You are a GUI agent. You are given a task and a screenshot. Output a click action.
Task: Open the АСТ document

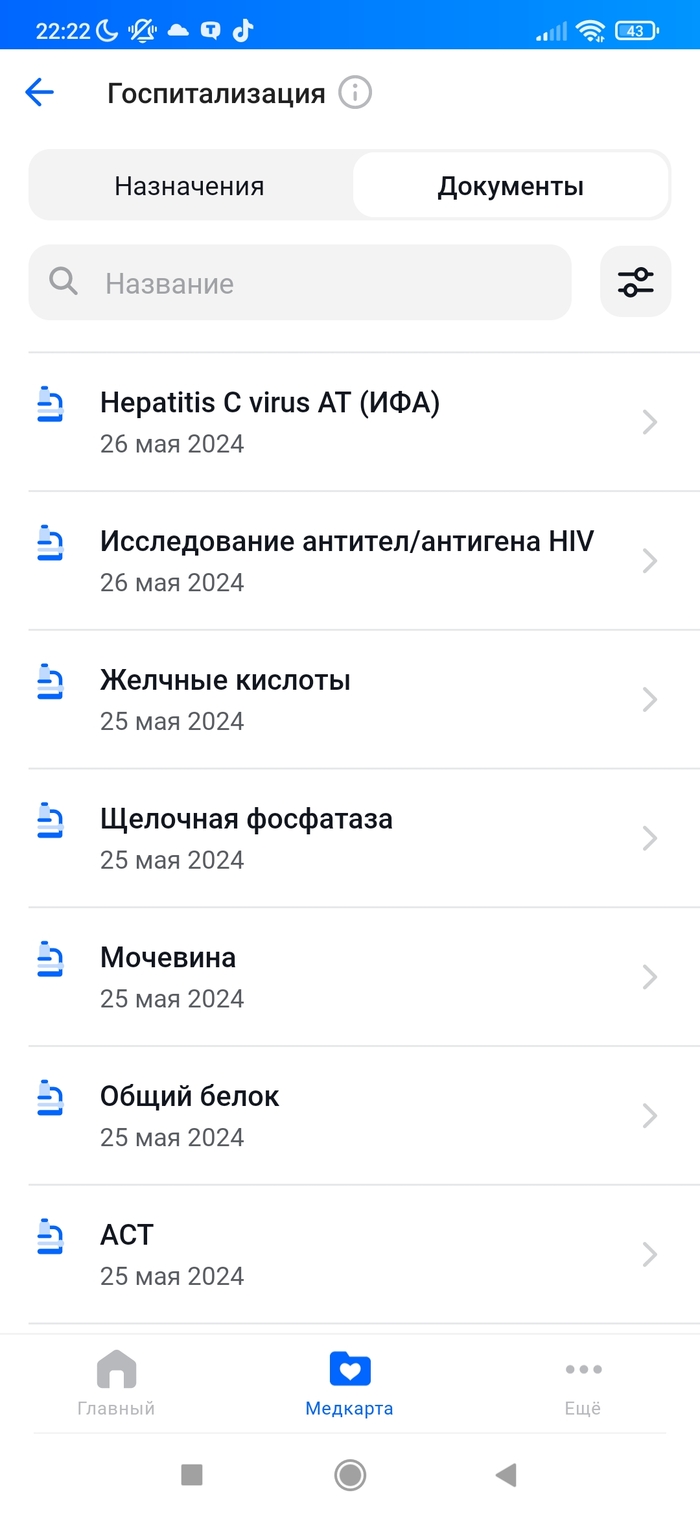350,1254
